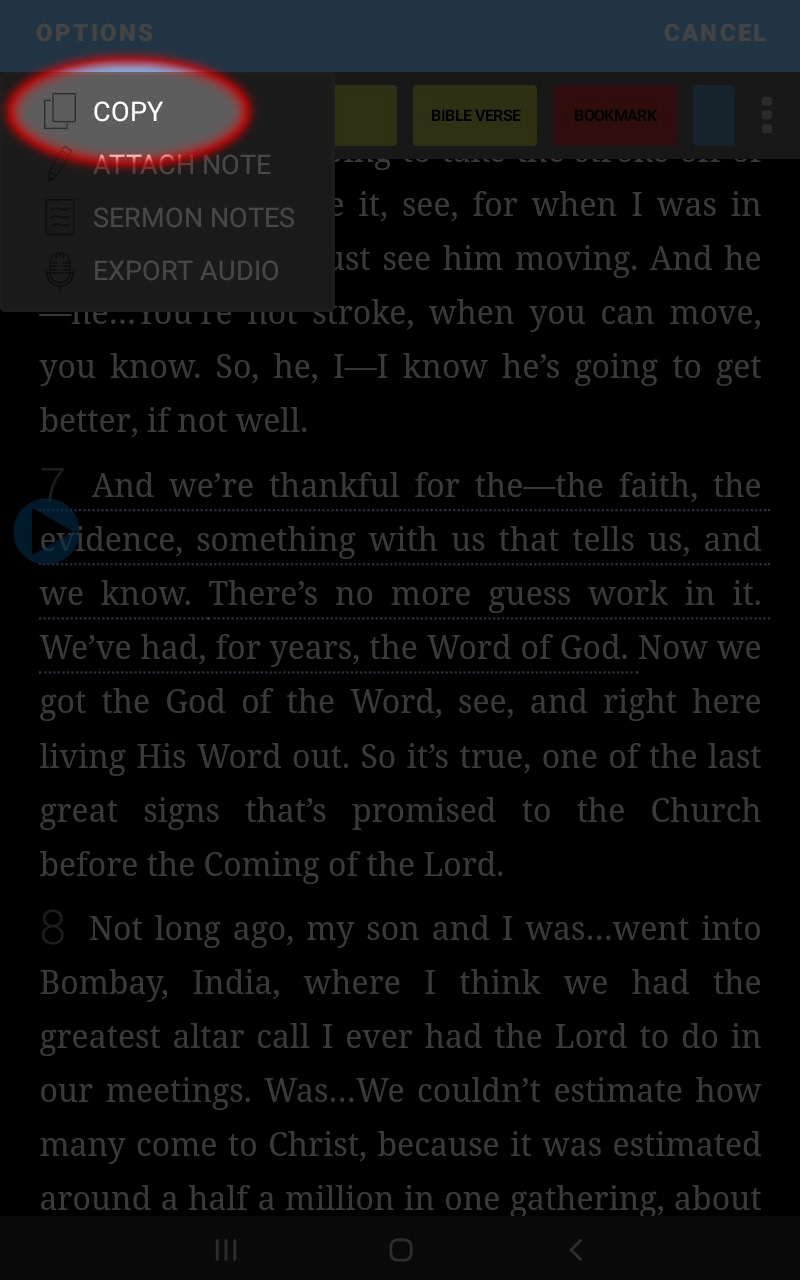This screenshot has width=800, height=1280.
Task: Open the three-dot overflow menu
Action: pos(767,115)
